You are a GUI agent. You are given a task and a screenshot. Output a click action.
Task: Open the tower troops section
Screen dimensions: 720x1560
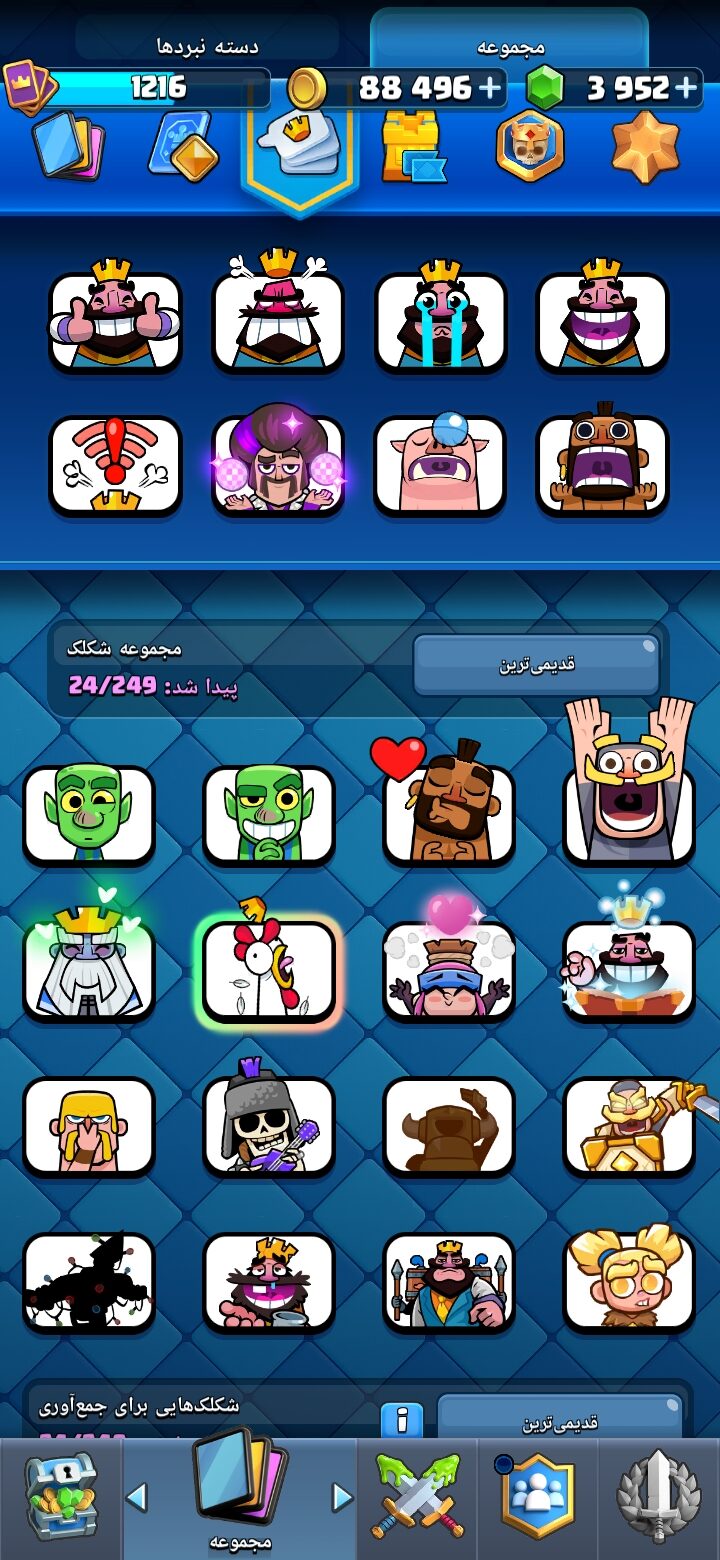413,146
